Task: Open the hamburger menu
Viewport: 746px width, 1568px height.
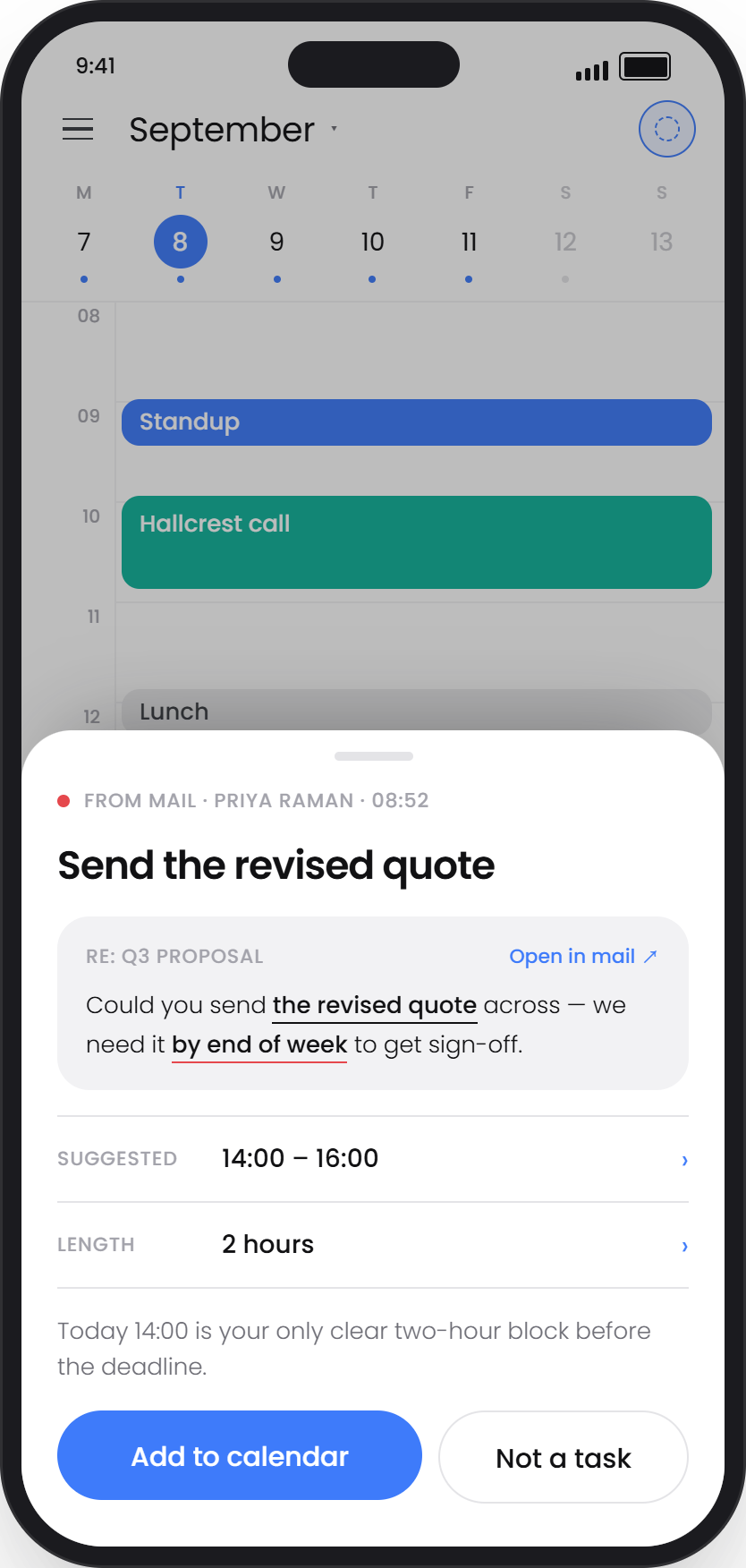Action: [78, 130]
